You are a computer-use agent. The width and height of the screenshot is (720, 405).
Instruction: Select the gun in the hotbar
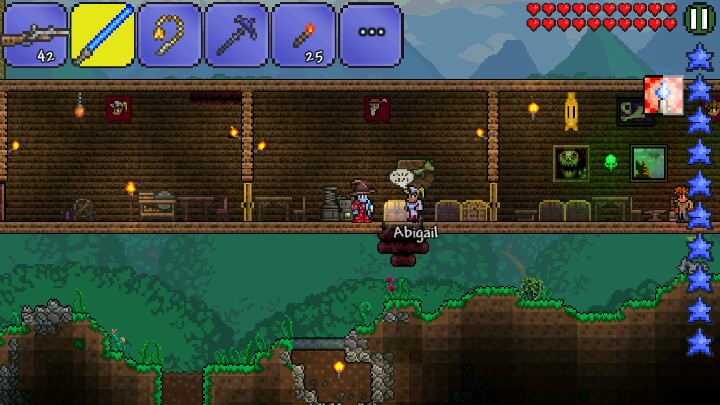pos(35,35)
